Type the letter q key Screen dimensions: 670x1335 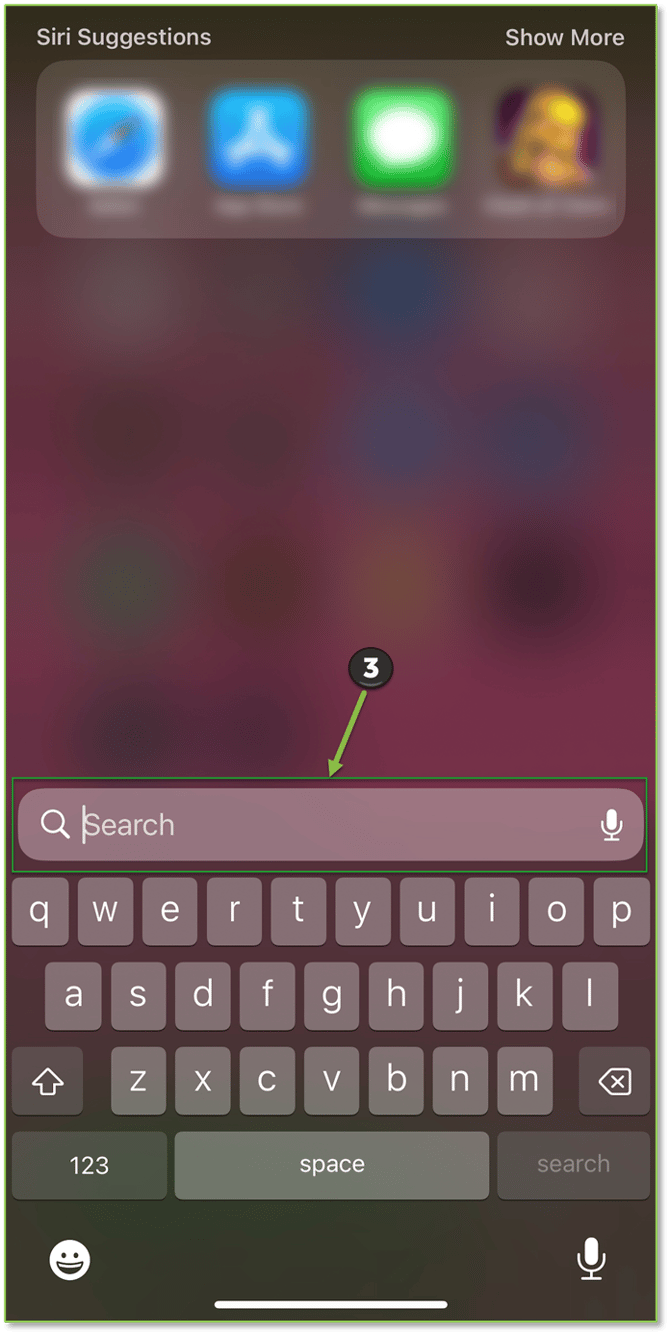(41, 911)
